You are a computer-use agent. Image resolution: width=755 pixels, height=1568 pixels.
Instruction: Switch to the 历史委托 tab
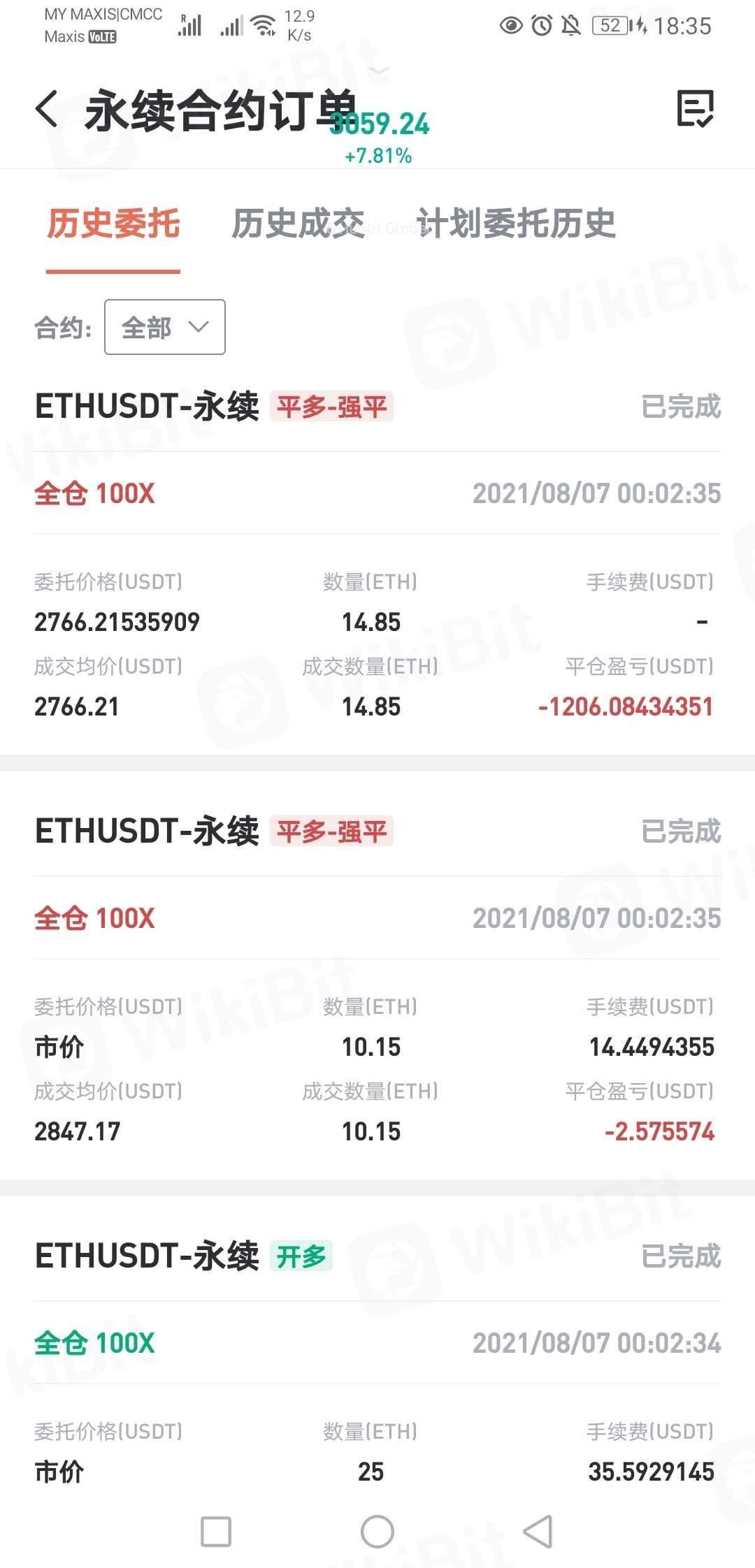coord(113,224)
